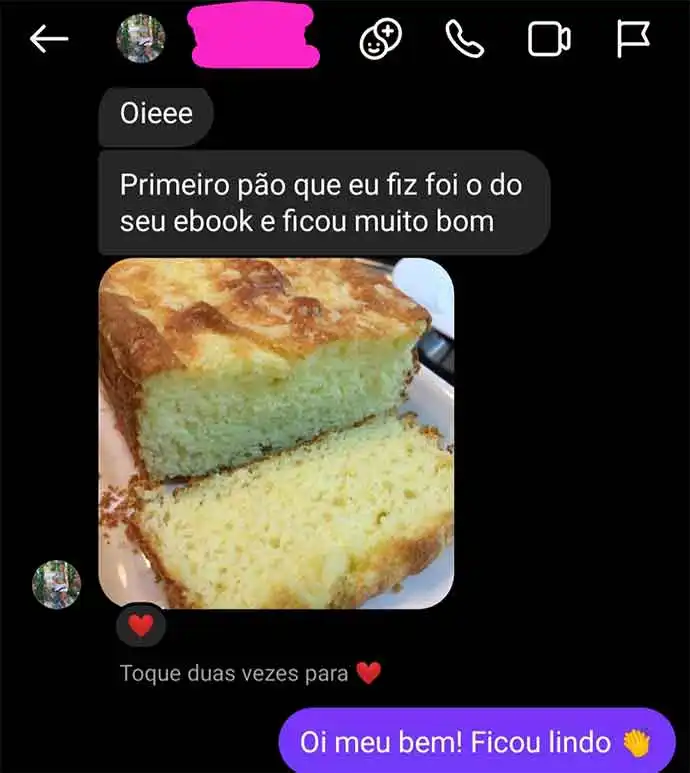Viewport: 690px width, 773px height.
Task: Start a voice call
Action: pyautogui.click(x=464, y=39)
